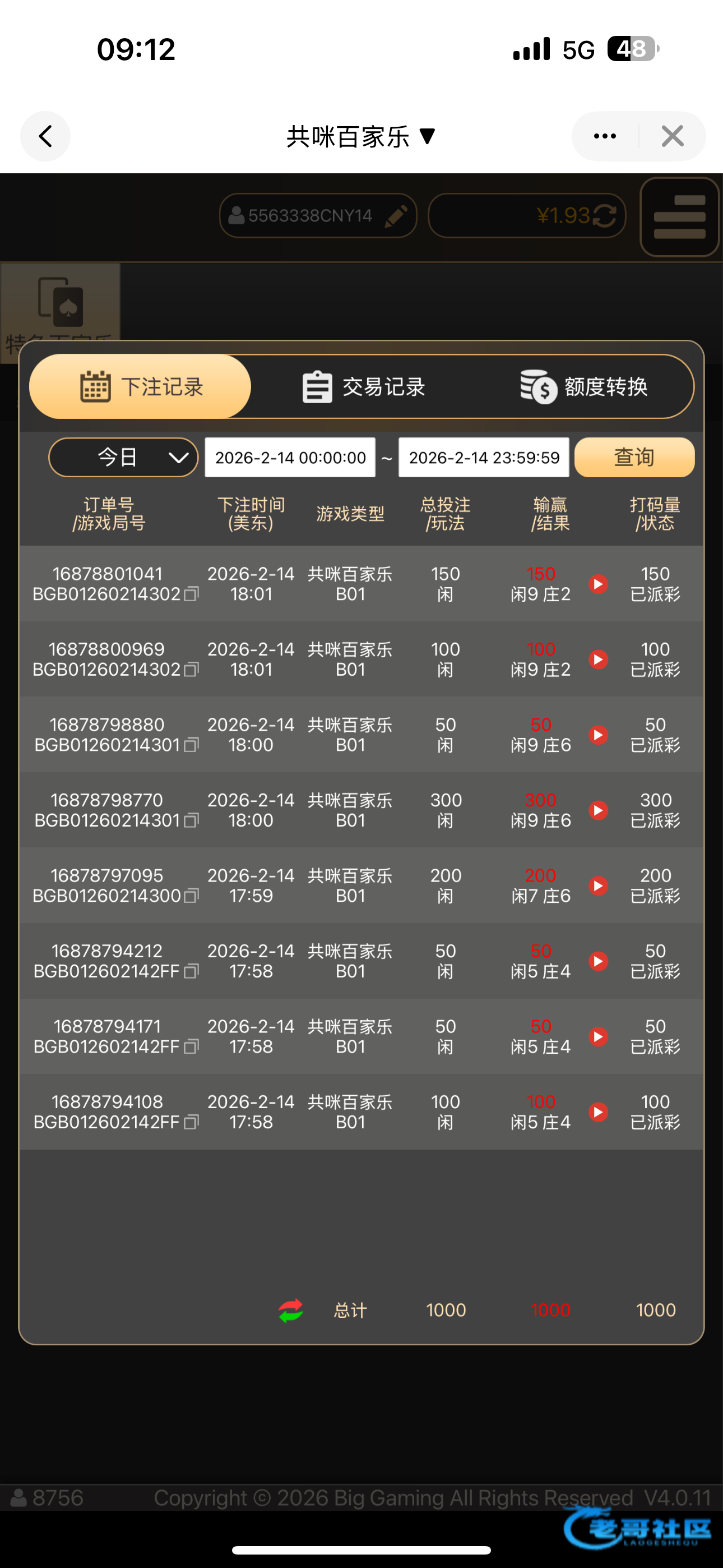Switch to the 交易记录 tab

tap(363, 386)
